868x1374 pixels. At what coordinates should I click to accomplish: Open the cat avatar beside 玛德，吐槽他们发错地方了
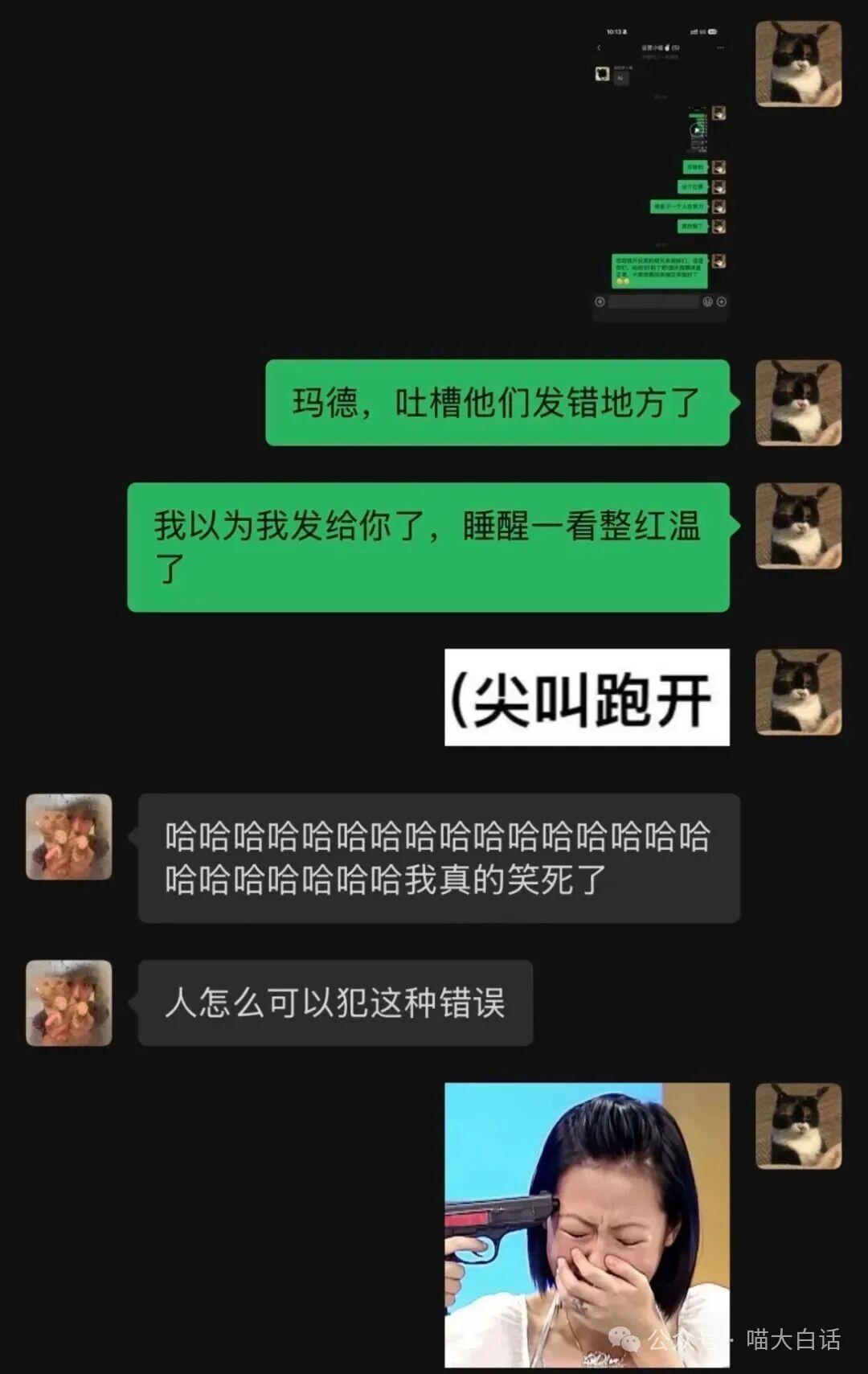[798, 403]
